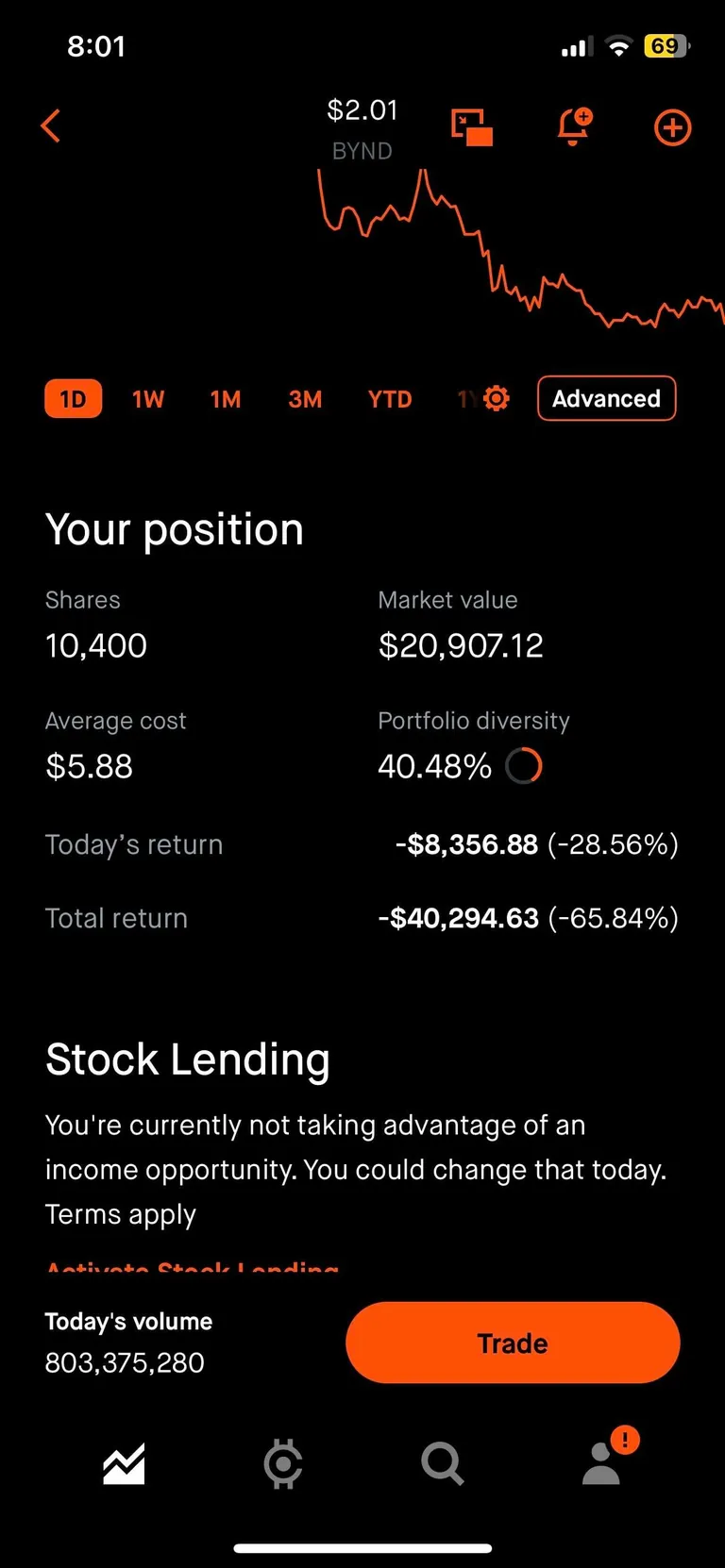Open the investing chart tab

[125, 1463]
